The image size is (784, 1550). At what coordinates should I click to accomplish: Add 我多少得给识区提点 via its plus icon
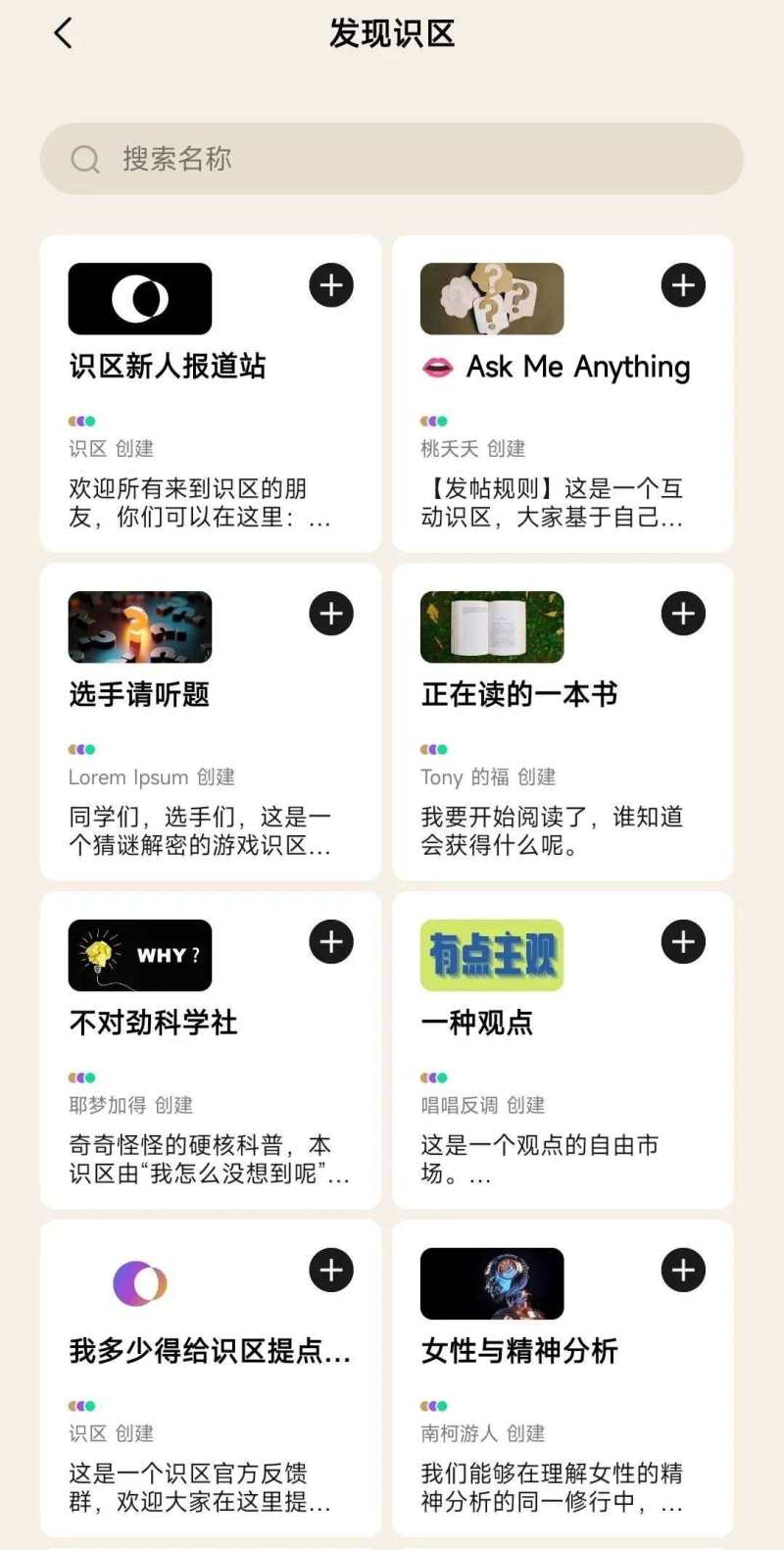tap(331, 1271)
